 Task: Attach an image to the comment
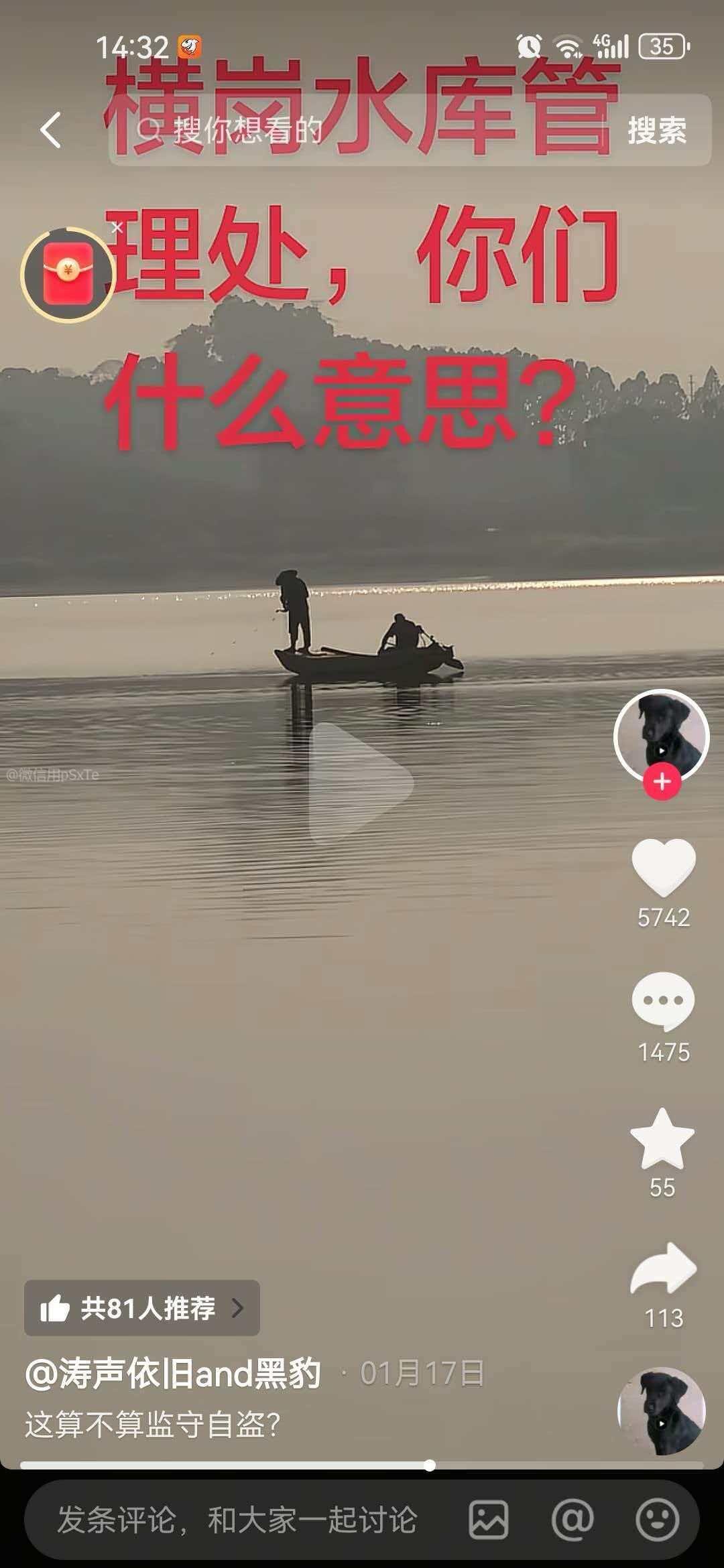(488, 1520)
